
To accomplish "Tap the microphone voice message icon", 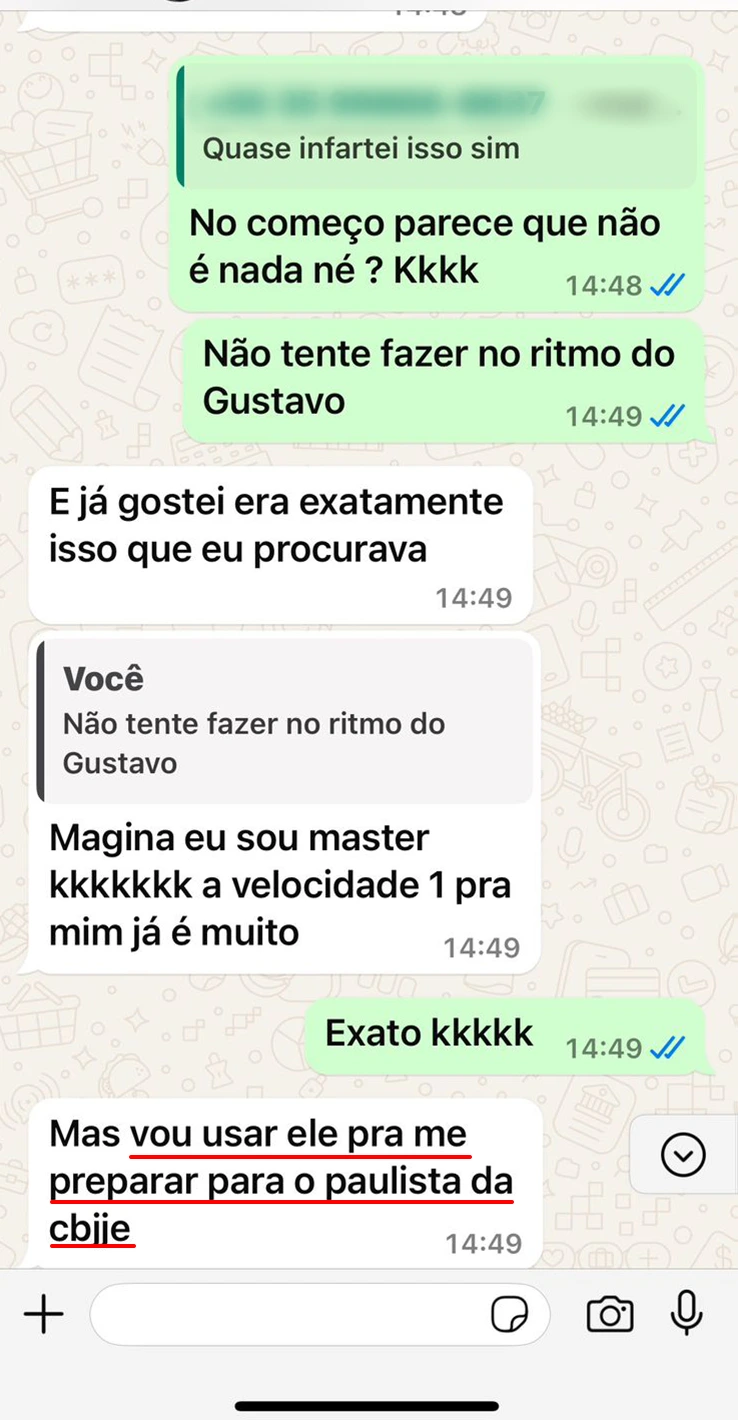I will (x=686, y=1313).
